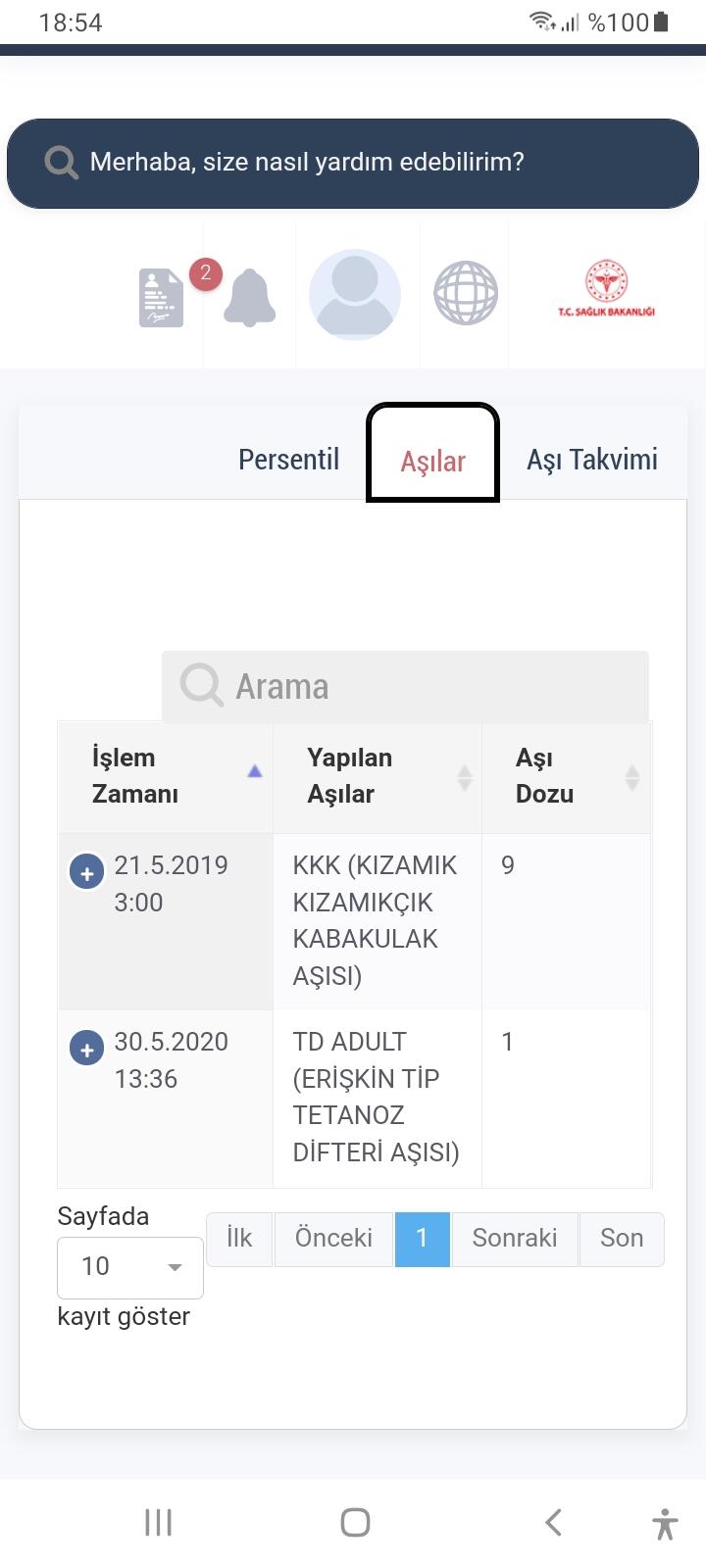Open the notifications bell
This screenshot has height=1568, width=706.
coord(249,297)
